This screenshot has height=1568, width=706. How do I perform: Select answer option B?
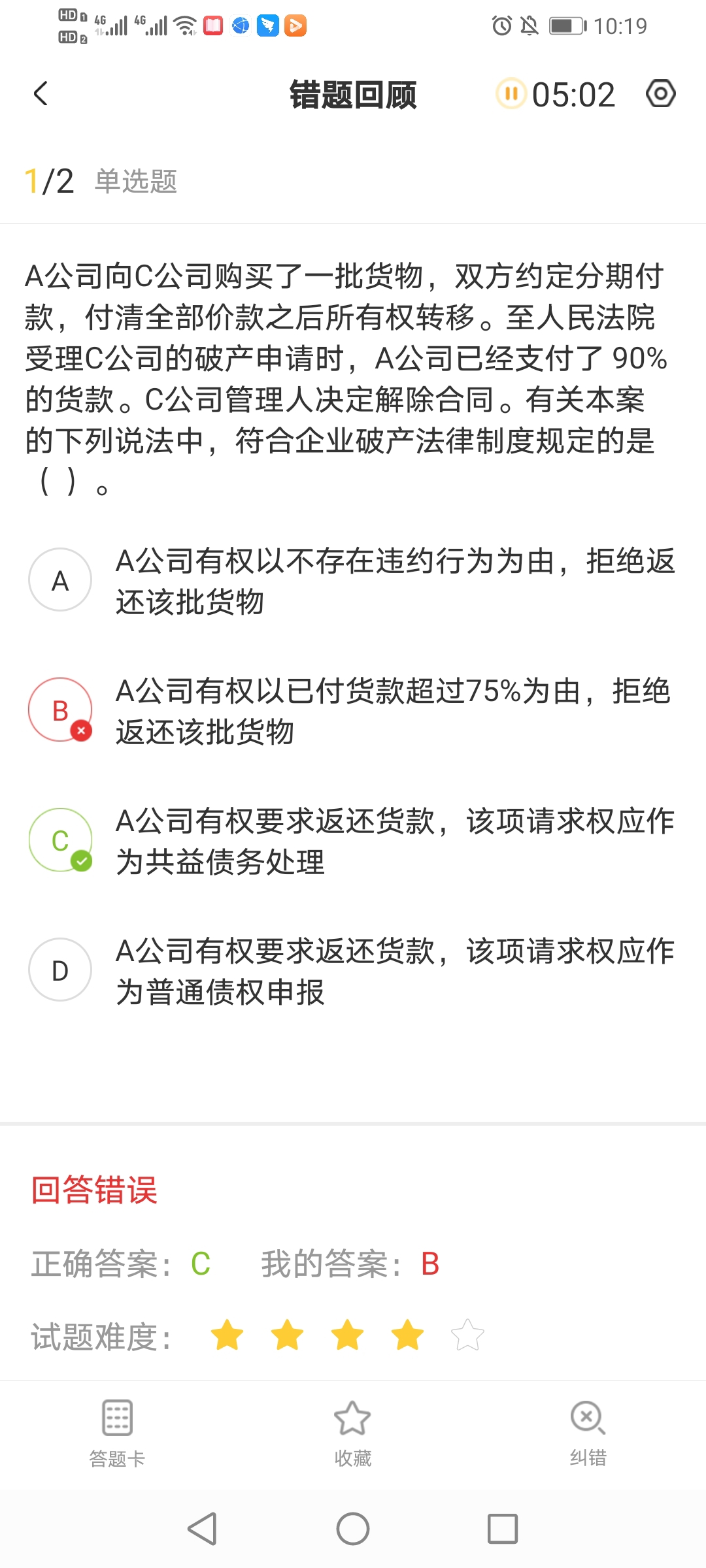coord(60,710)
